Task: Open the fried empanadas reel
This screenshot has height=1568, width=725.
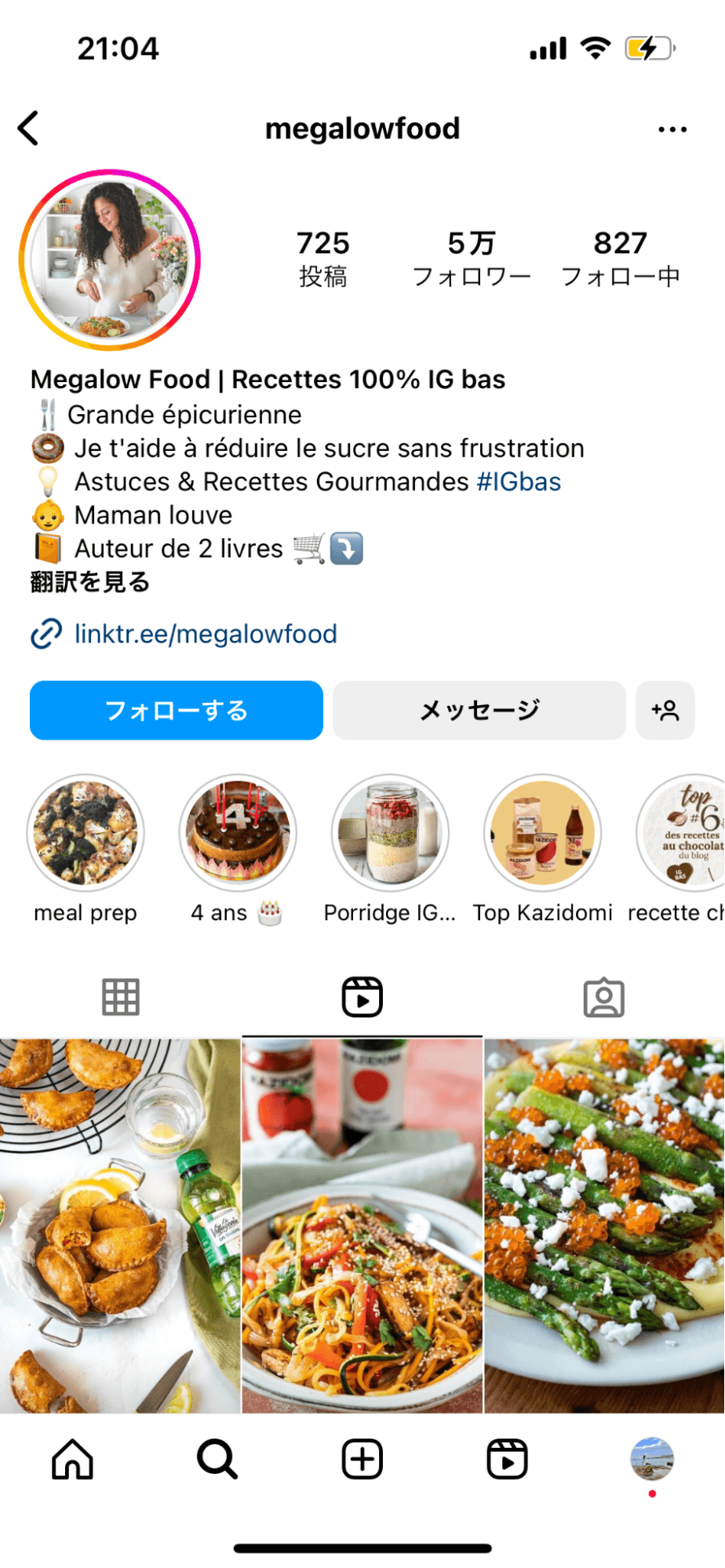Action: tap(120, 1225)
